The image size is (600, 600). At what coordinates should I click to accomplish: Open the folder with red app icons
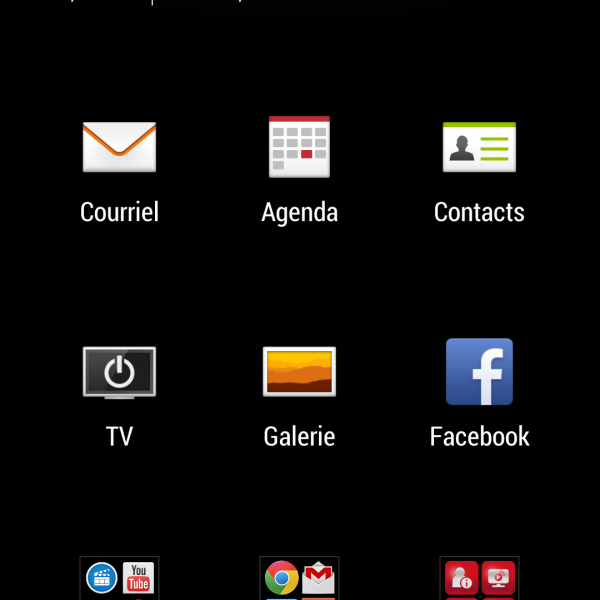(479, 578)
